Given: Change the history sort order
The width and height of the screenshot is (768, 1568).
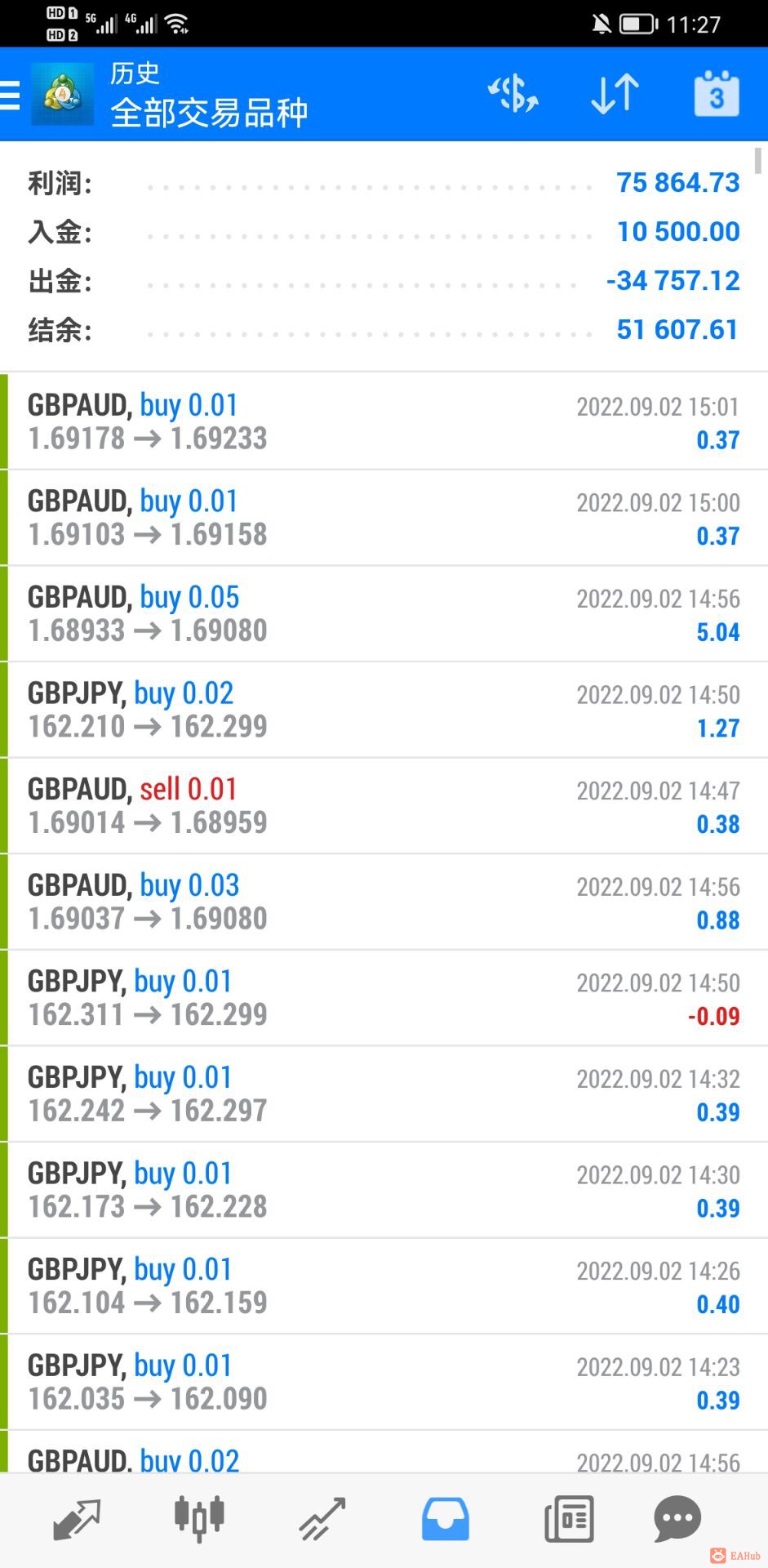Looking at the screenshot, I should click(615, 94).
